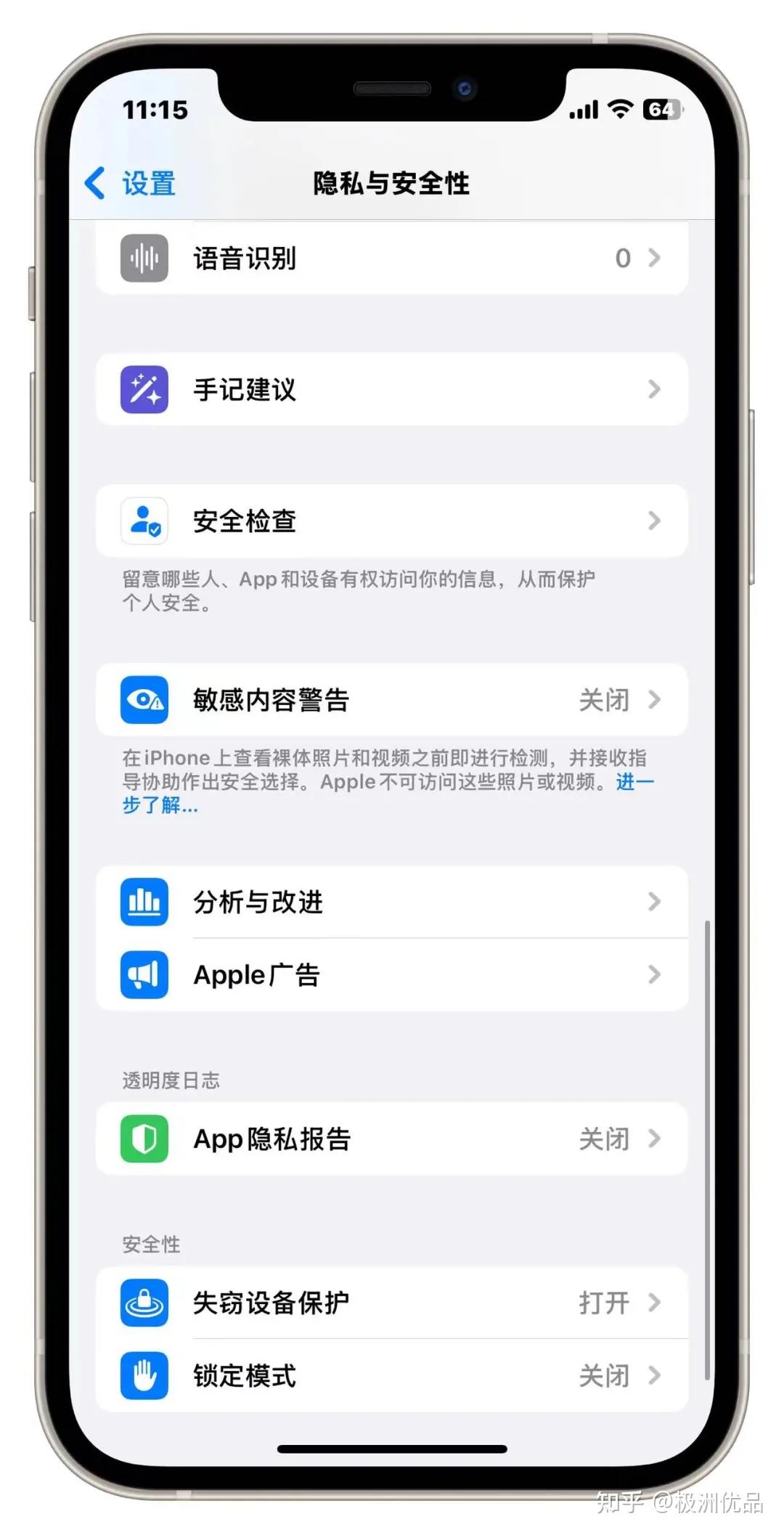This screenshot has height=1535, width=784.
Task: Open 安全检查
Action: pyautogui.click(x=392, y=521)
